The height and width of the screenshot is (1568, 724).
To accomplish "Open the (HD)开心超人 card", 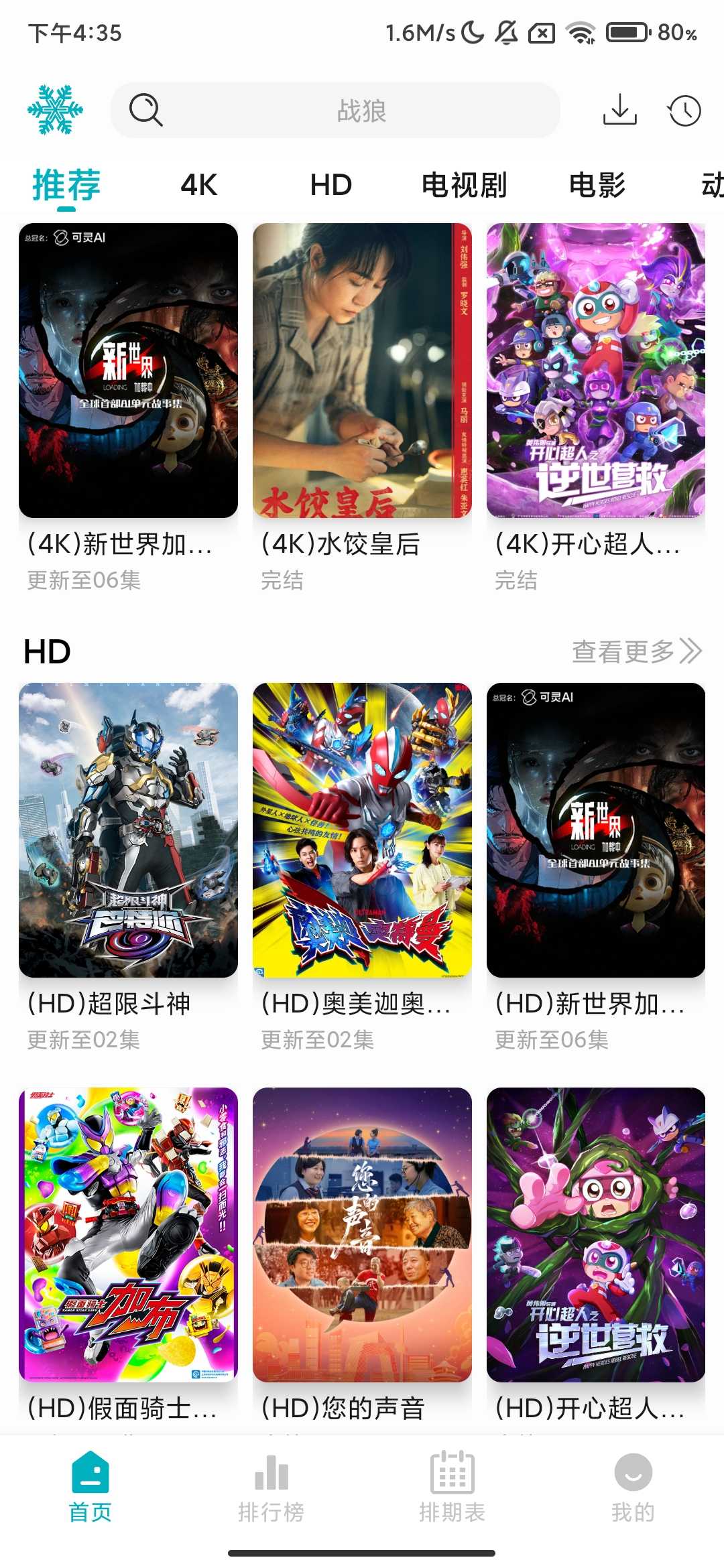I will point(596,1235).
